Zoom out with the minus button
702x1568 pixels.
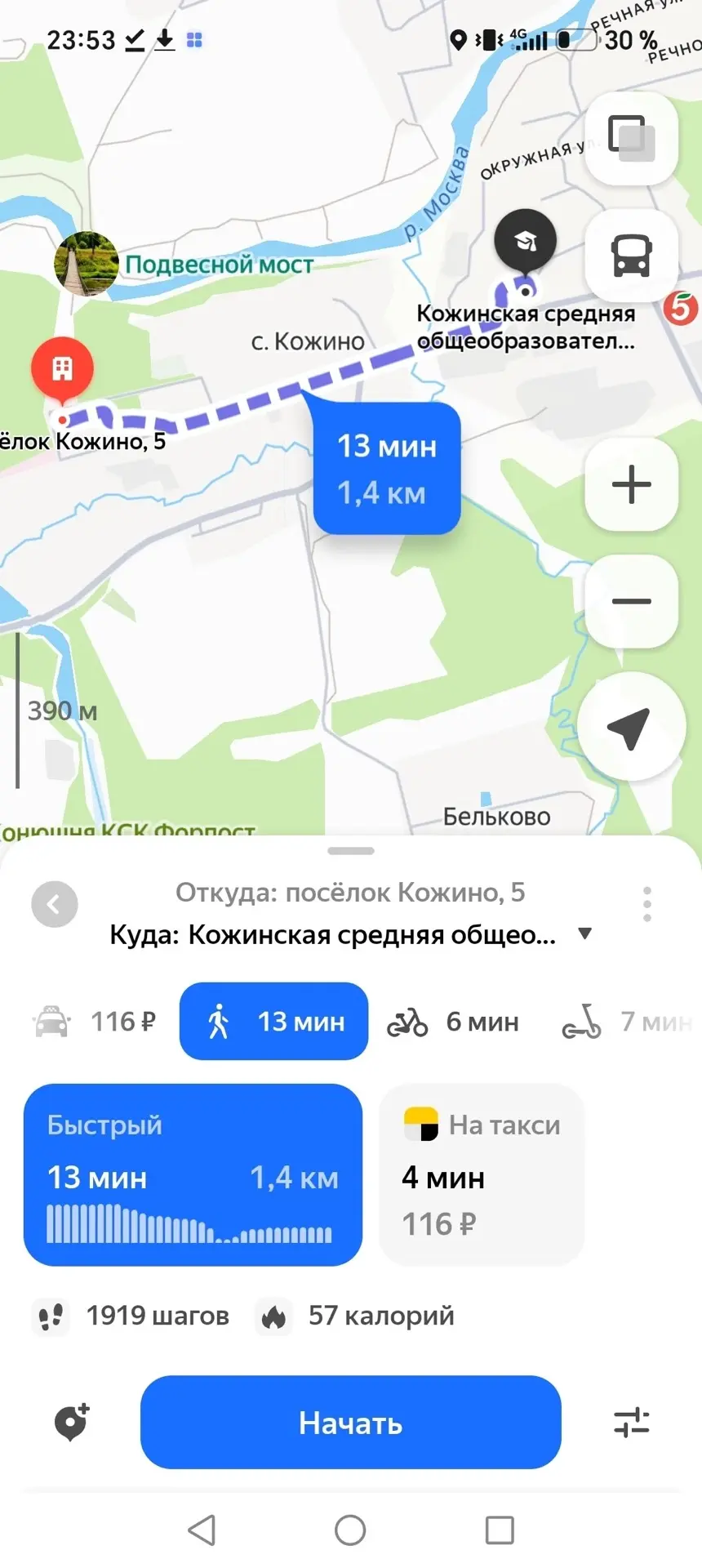632,601
